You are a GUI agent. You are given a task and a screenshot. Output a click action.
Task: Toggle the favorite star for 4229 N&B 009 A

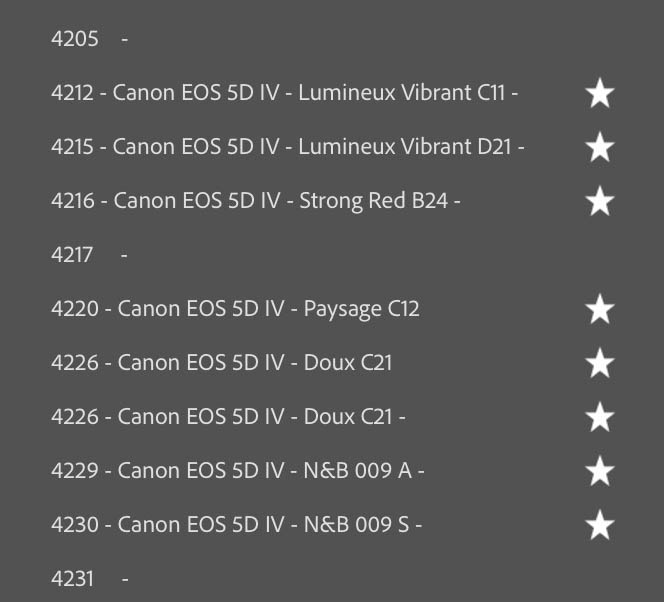[599, 471]
